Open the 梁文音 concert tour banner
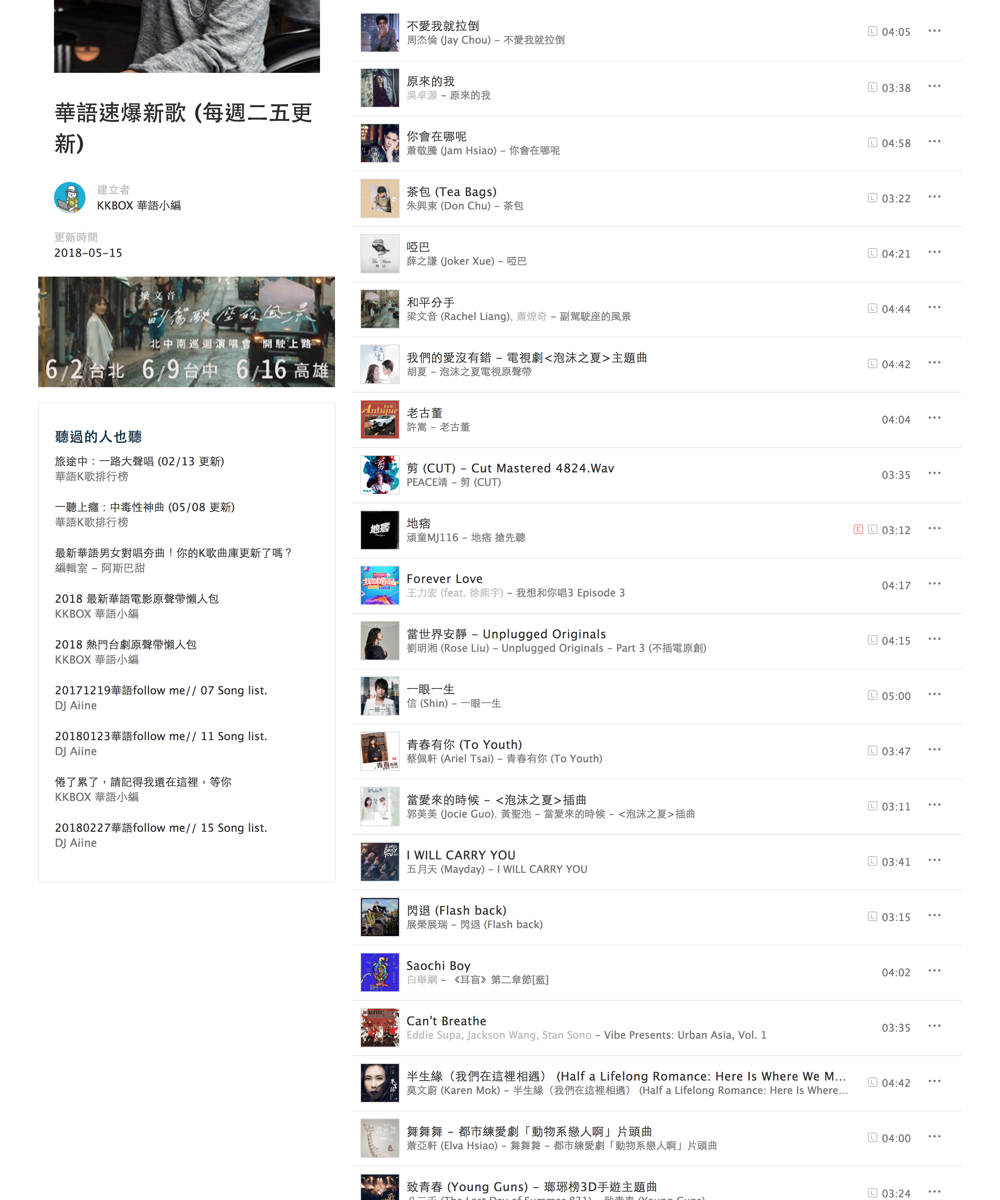The width and height of the screenshot is (1000, 1200). [186, 331]
